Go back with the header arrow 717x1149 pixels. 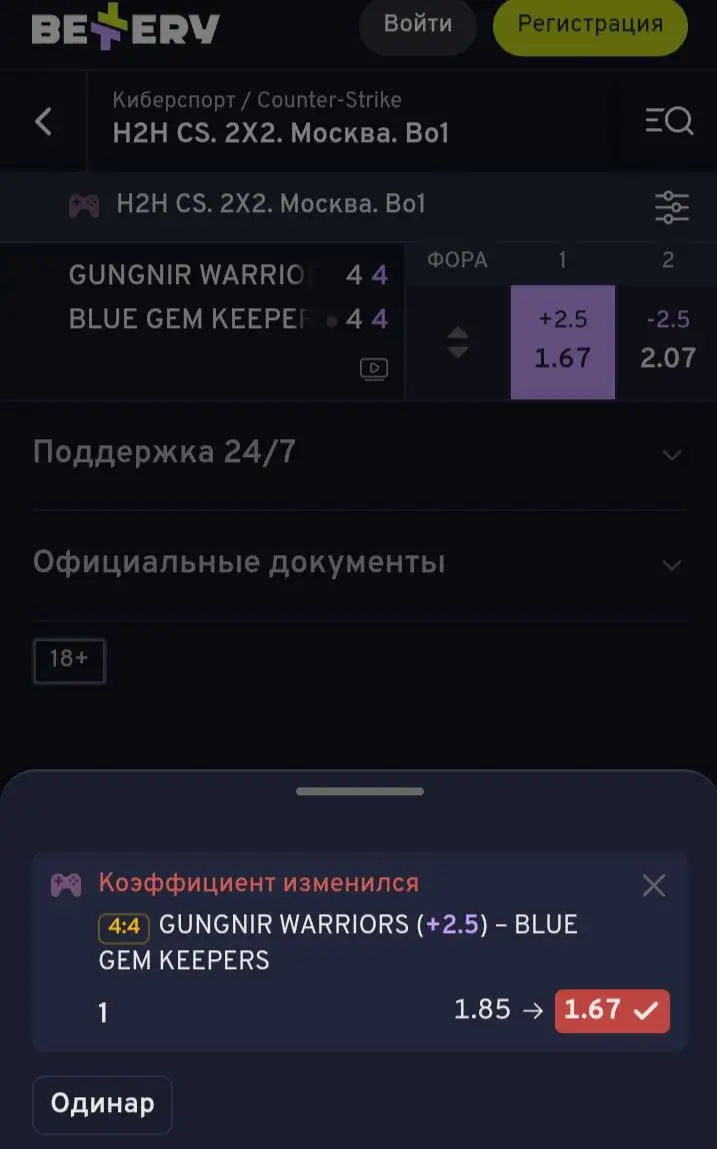click(43, 122)
